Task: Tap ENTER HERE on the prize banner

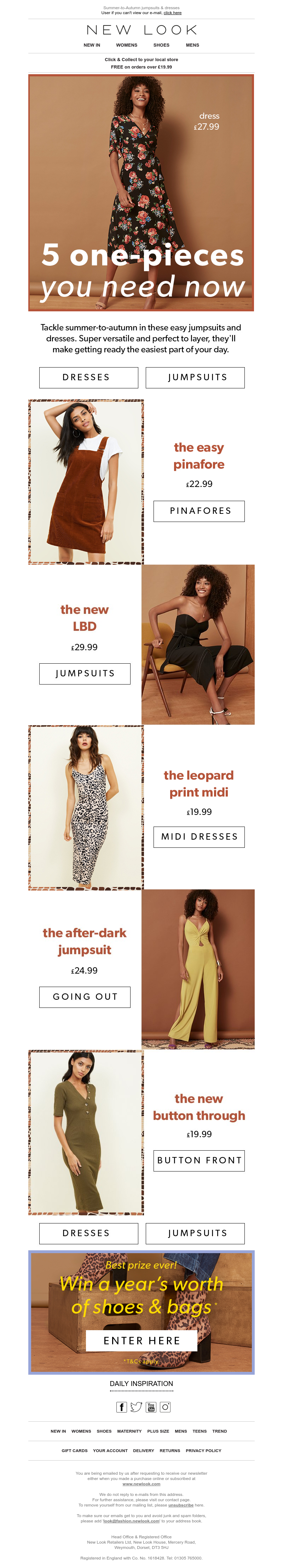Action: pos(141,1340)
